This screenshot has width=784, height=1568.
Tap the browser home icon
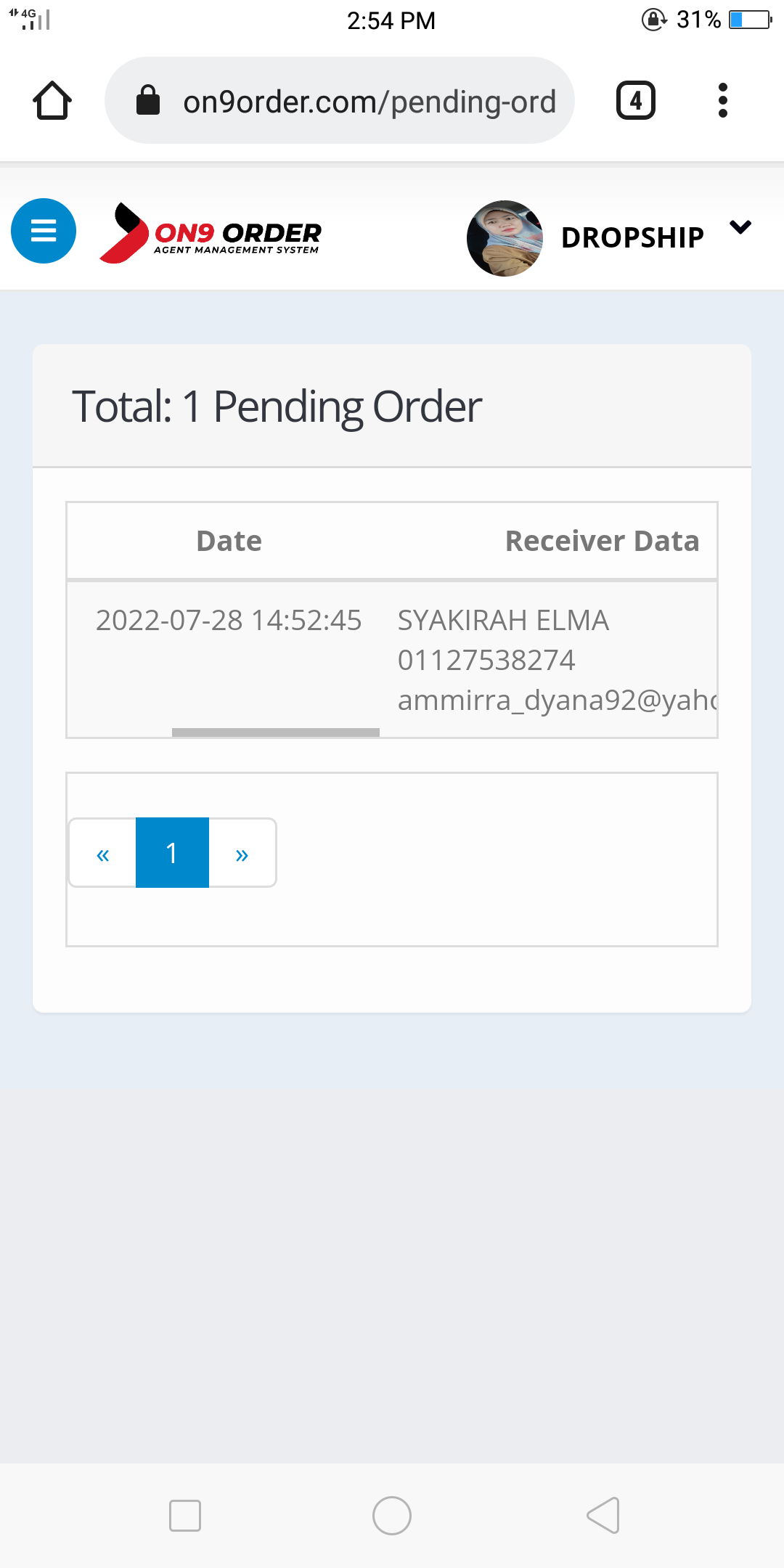52,100
